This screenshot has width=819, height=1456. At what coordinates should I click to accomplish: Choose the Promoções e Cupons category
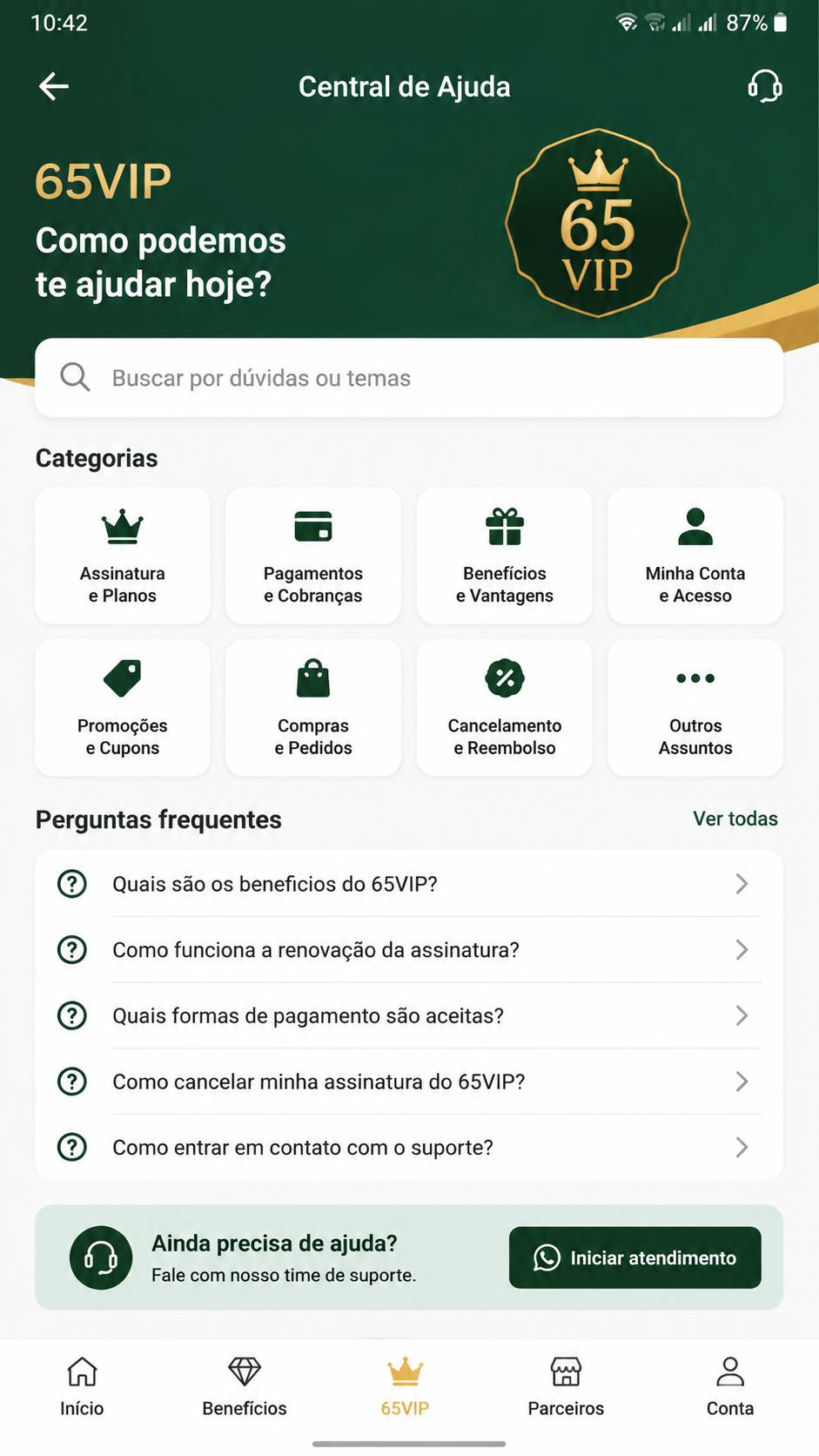123,708
